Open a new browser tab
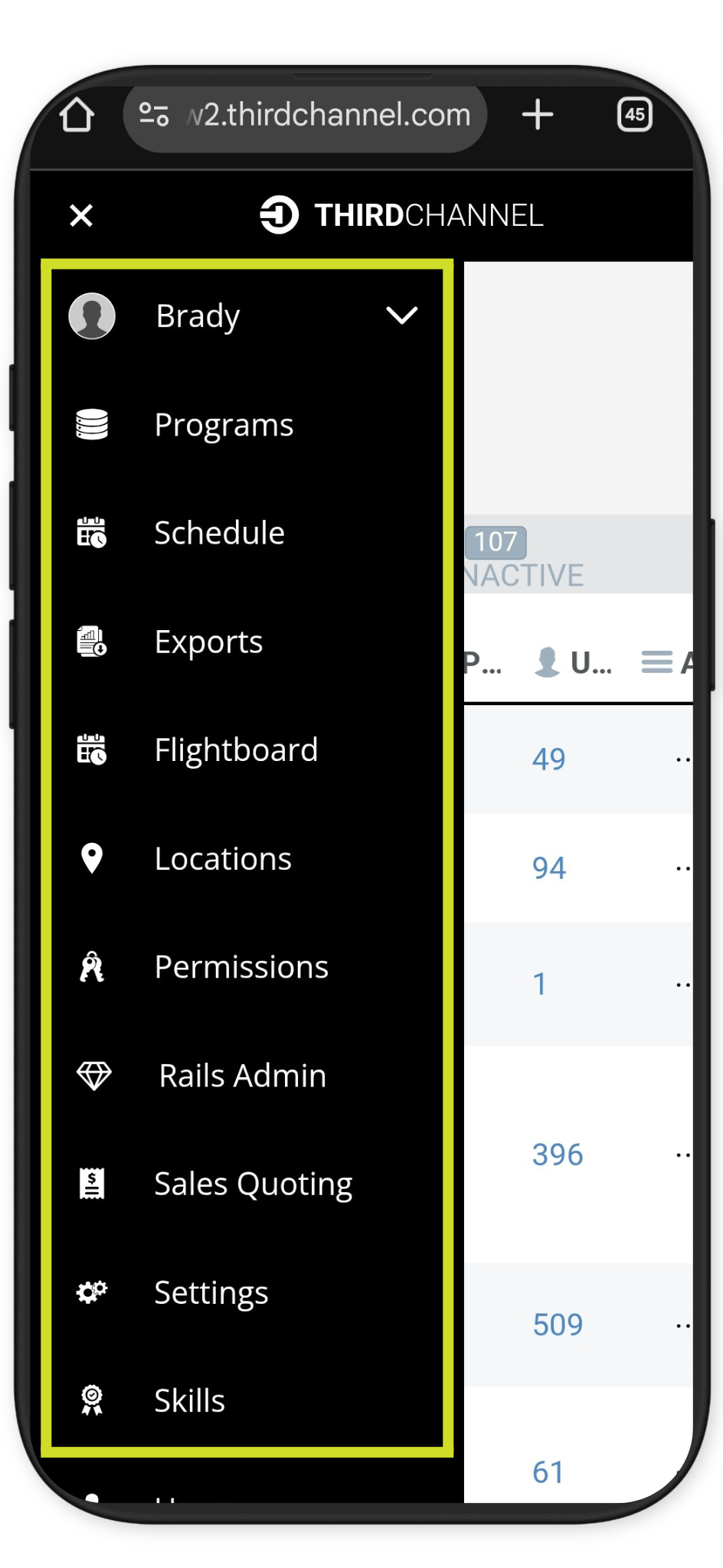 point(538,115)
